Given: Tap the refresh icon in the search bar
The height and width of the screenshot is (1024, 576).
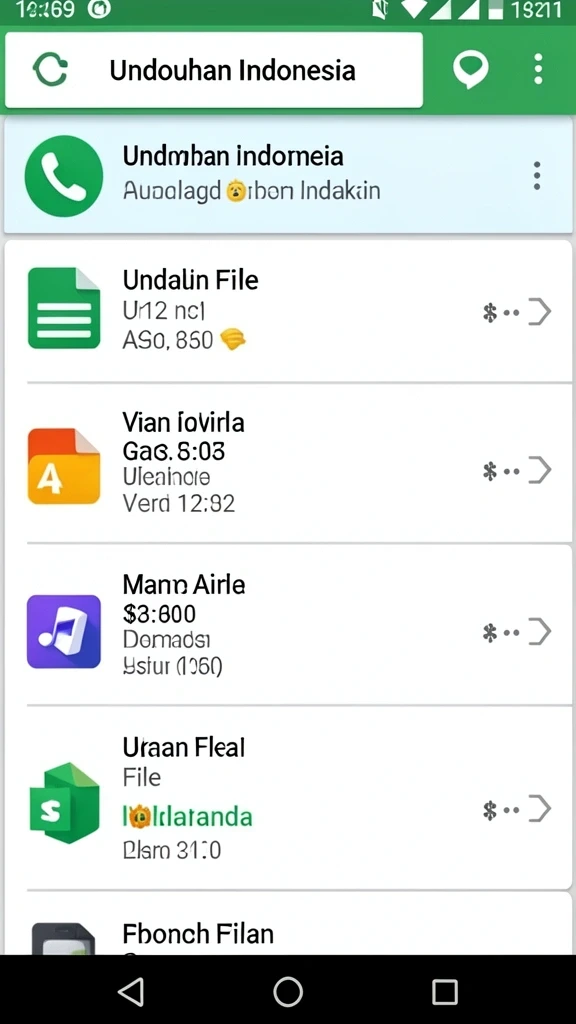Looking at the screenshot, I should (x=50, y=70).
